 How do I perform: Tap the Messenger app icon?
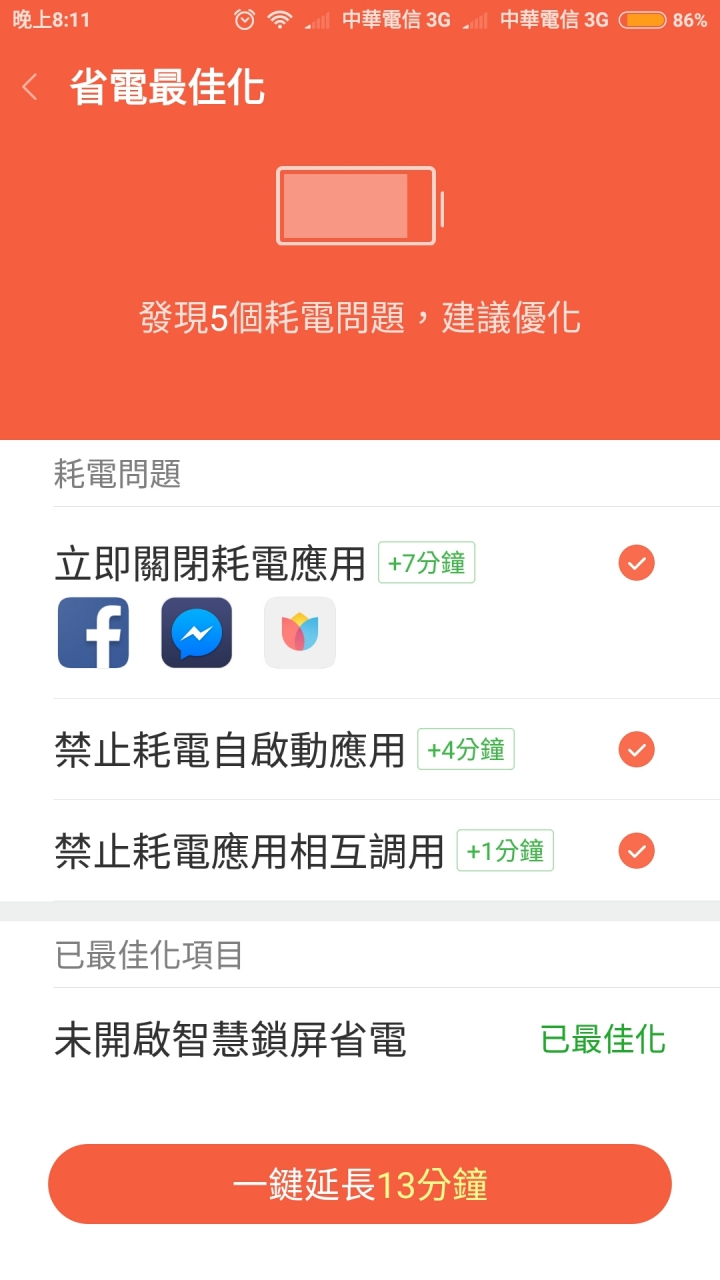pyautogui.click(x=197, y=633)
